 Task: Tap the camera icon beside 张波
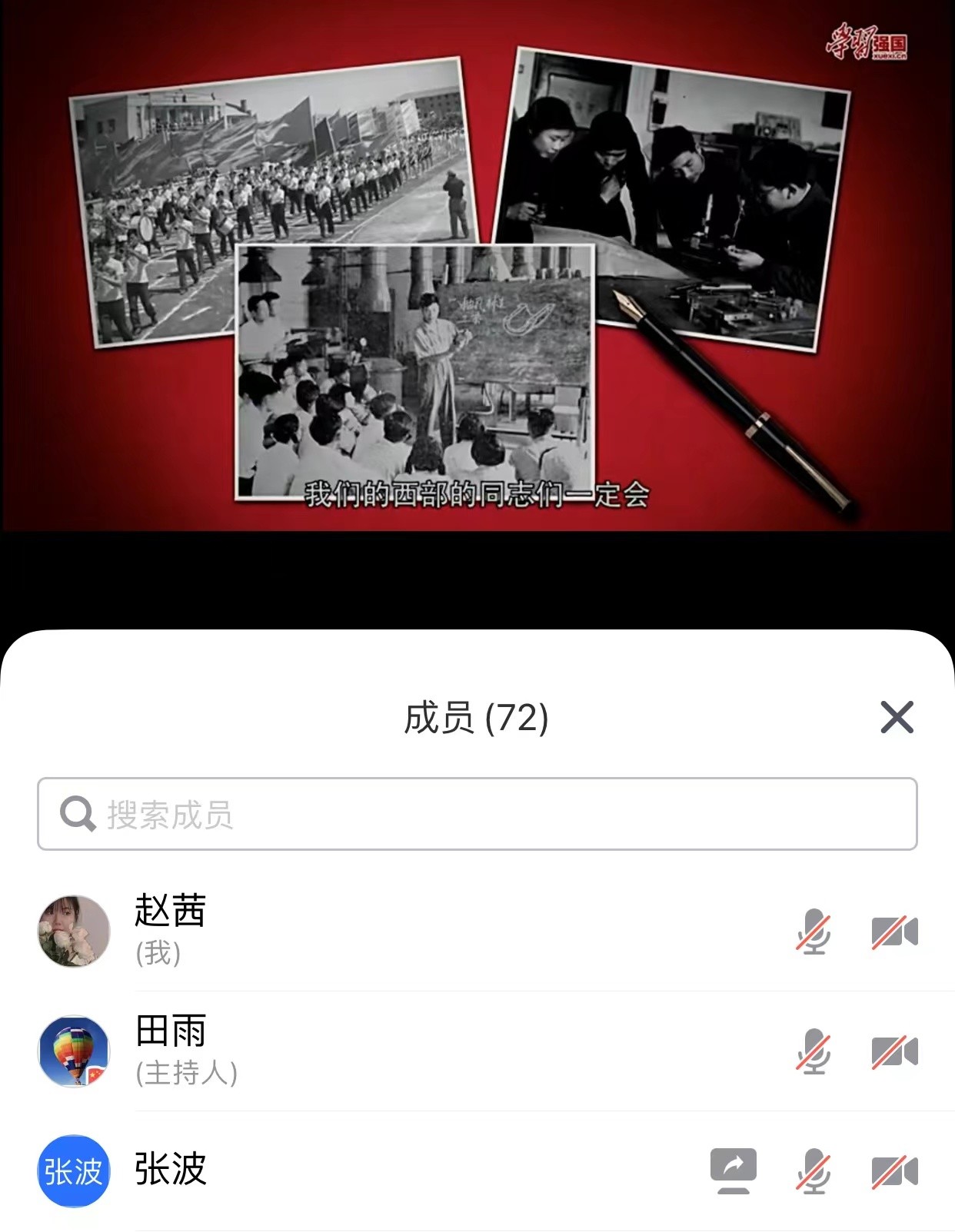tap(894, 1172)
